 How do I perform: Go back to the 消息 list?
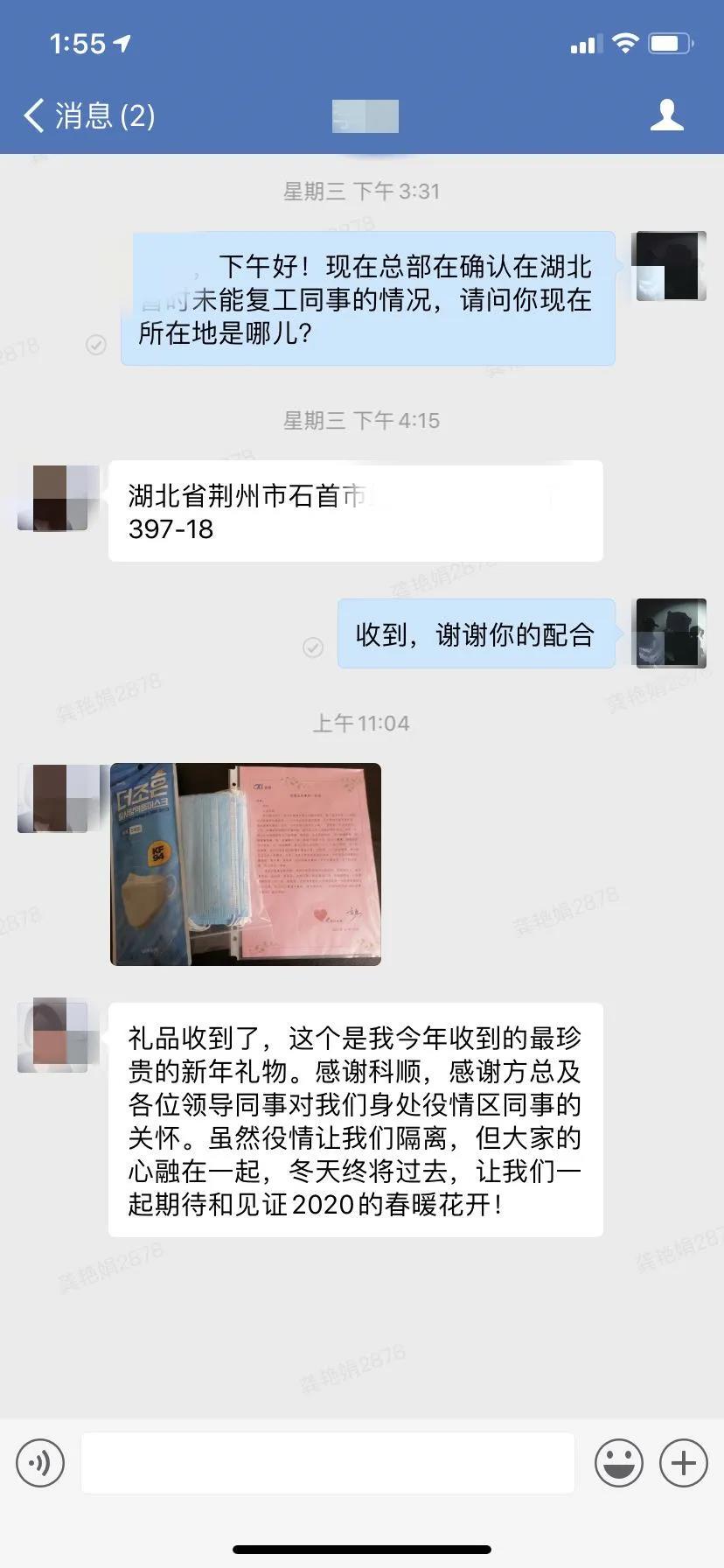tap(87, 115)
